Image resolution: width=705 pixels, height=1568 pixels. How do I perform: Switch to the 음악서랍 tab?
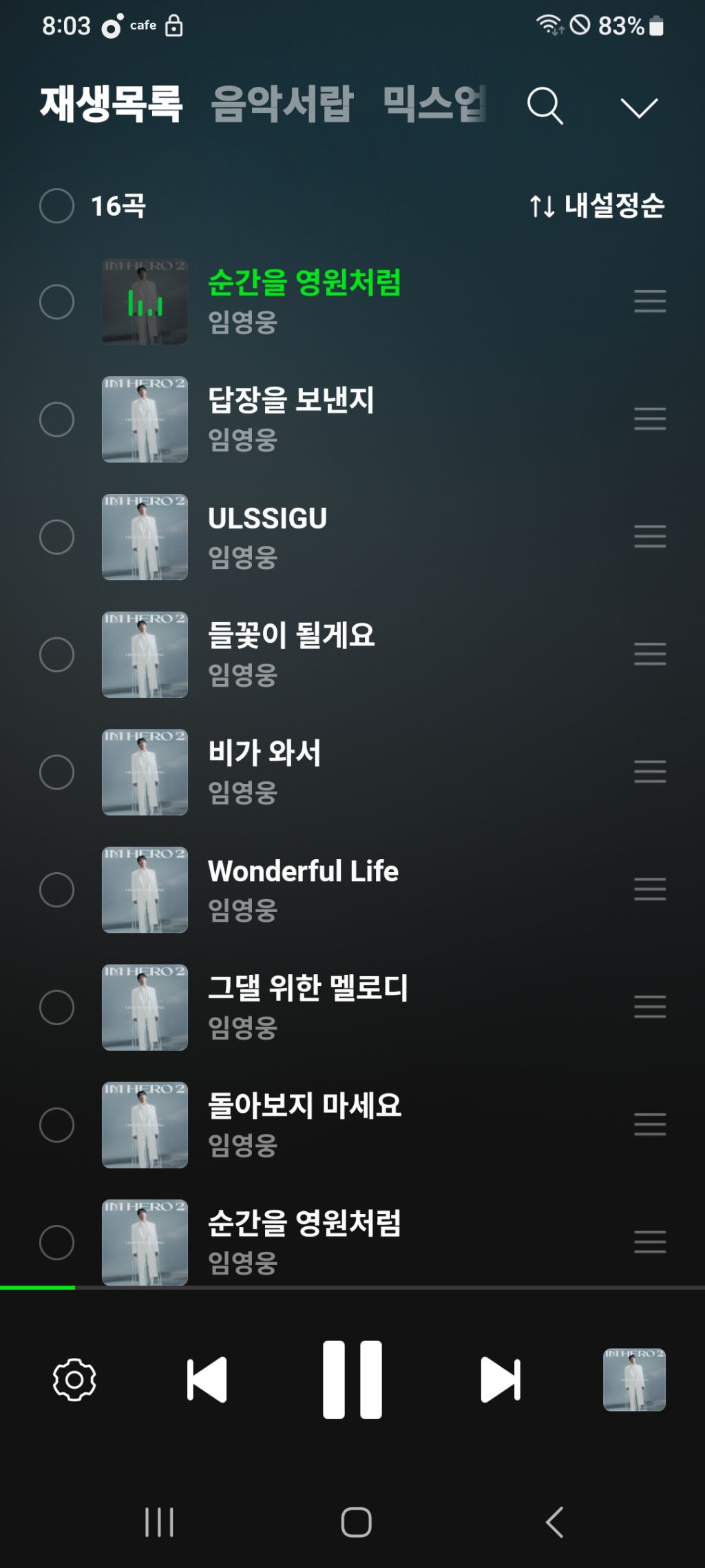point(282,105)
